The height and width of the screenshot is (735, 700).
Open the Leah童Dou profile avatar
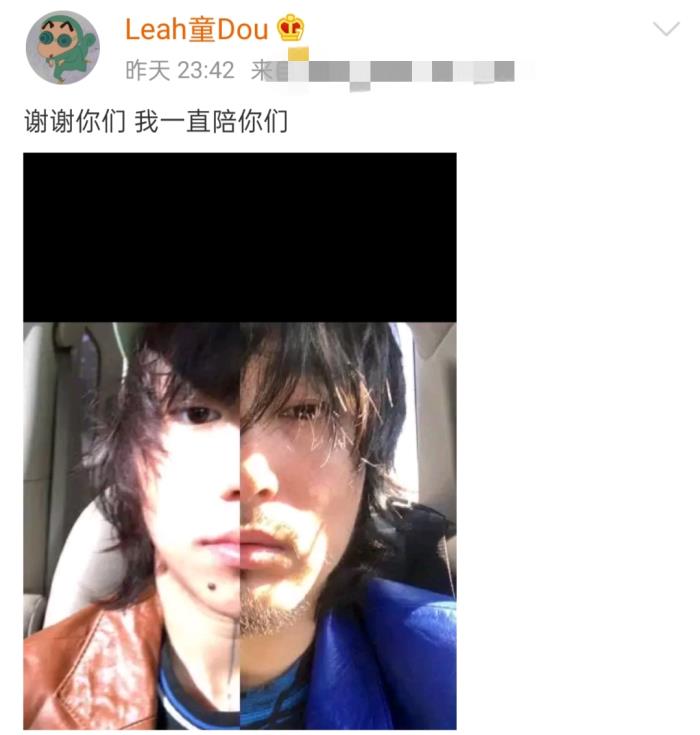[61, 47]
